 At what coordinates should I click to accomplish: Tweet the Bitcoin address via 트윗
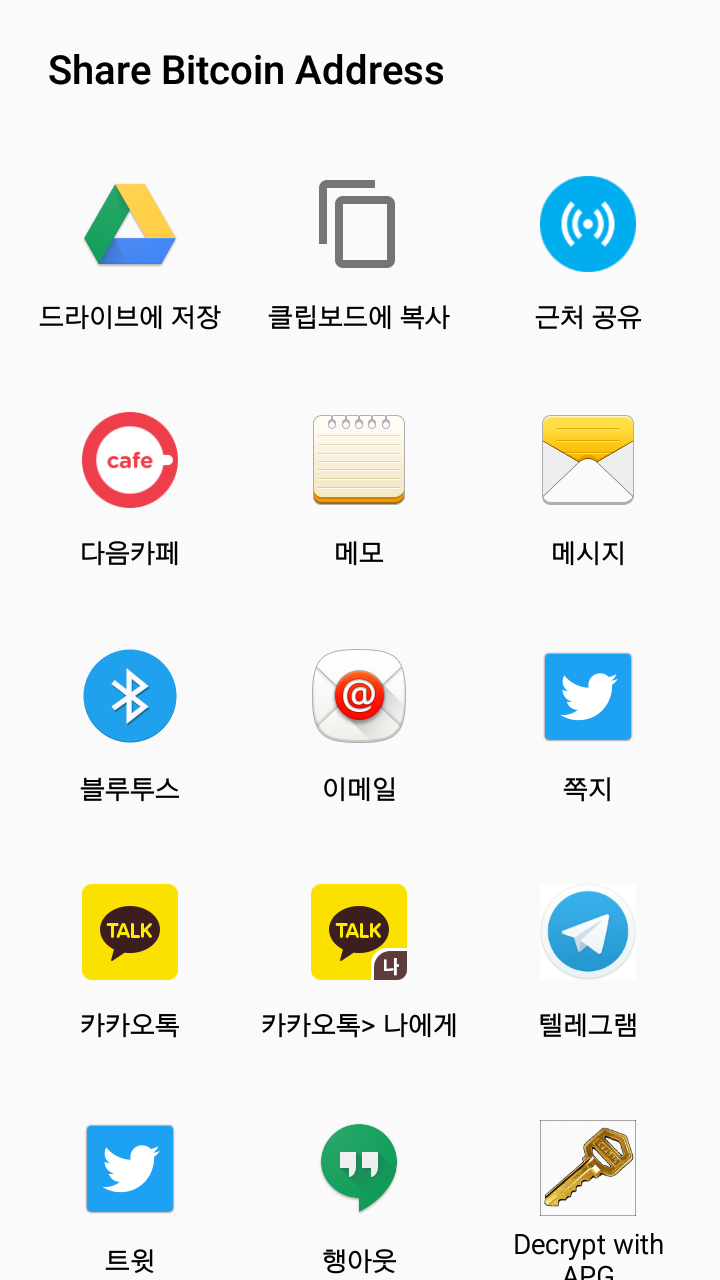[x=129, y=1167]
